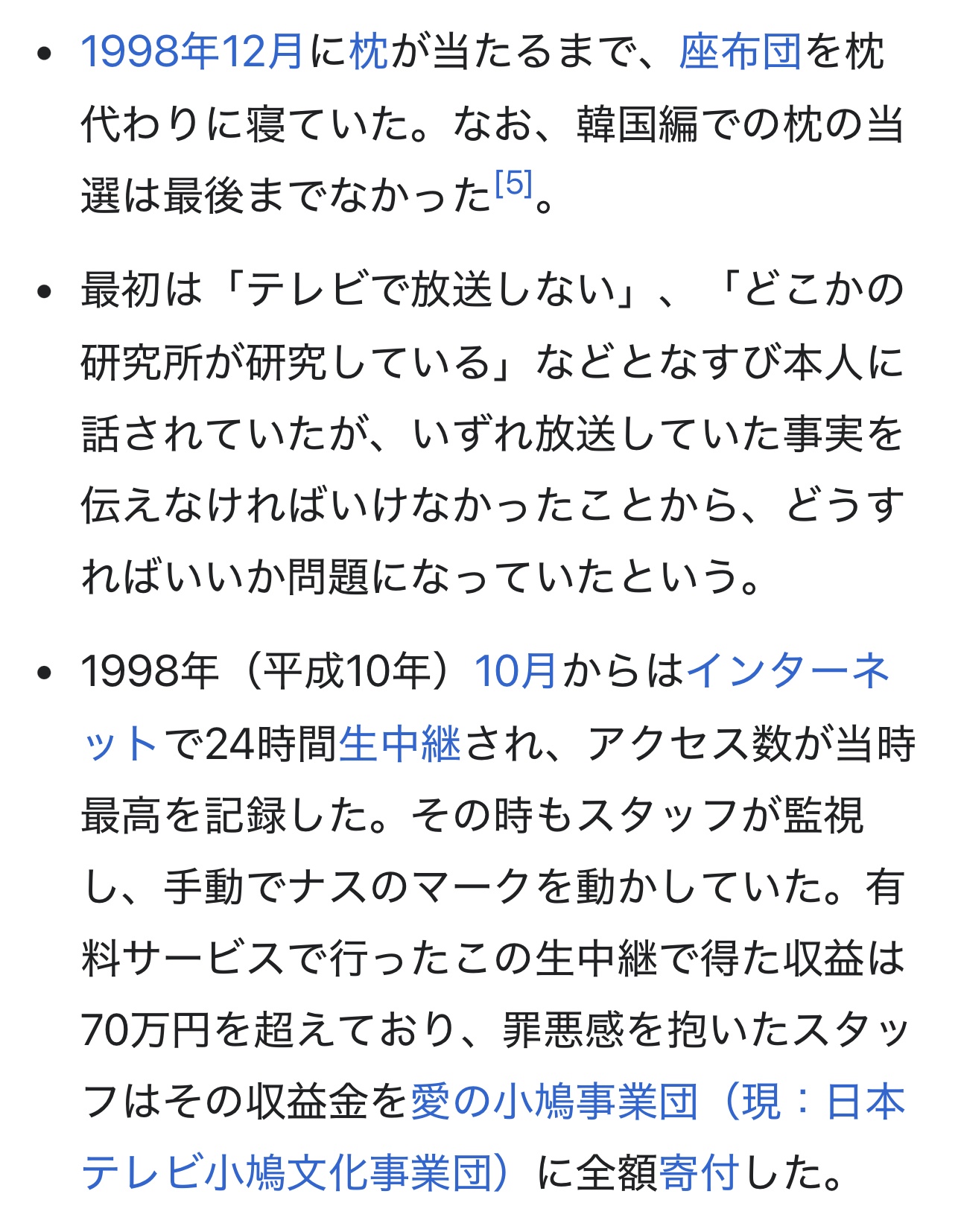Image resolution: width=961 pixels, height=1232 pixels.
Task: Open the 1998年12月 link
Action: click(x=191, y=52)
